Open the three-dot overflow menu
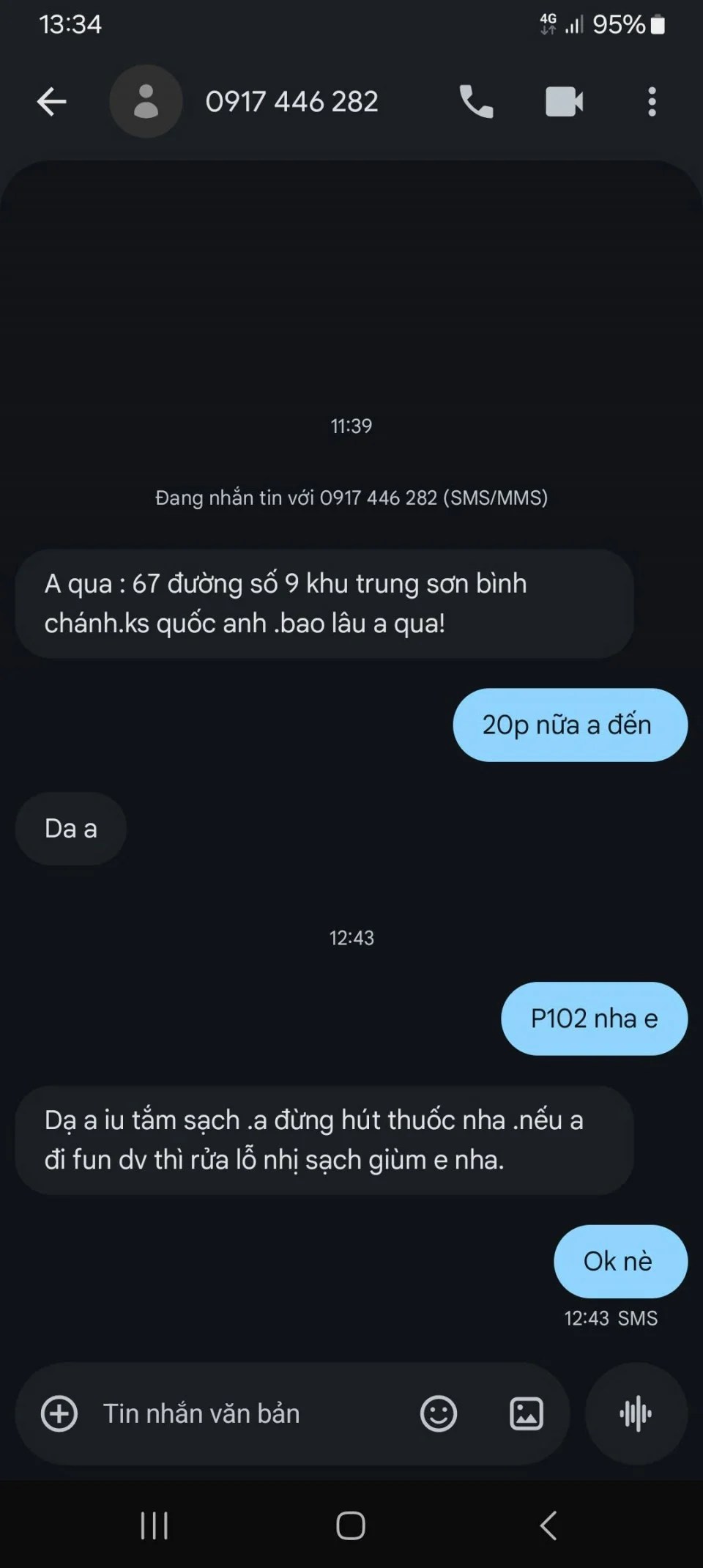Viewport: 703px width, 1568px height. [652, 101]
